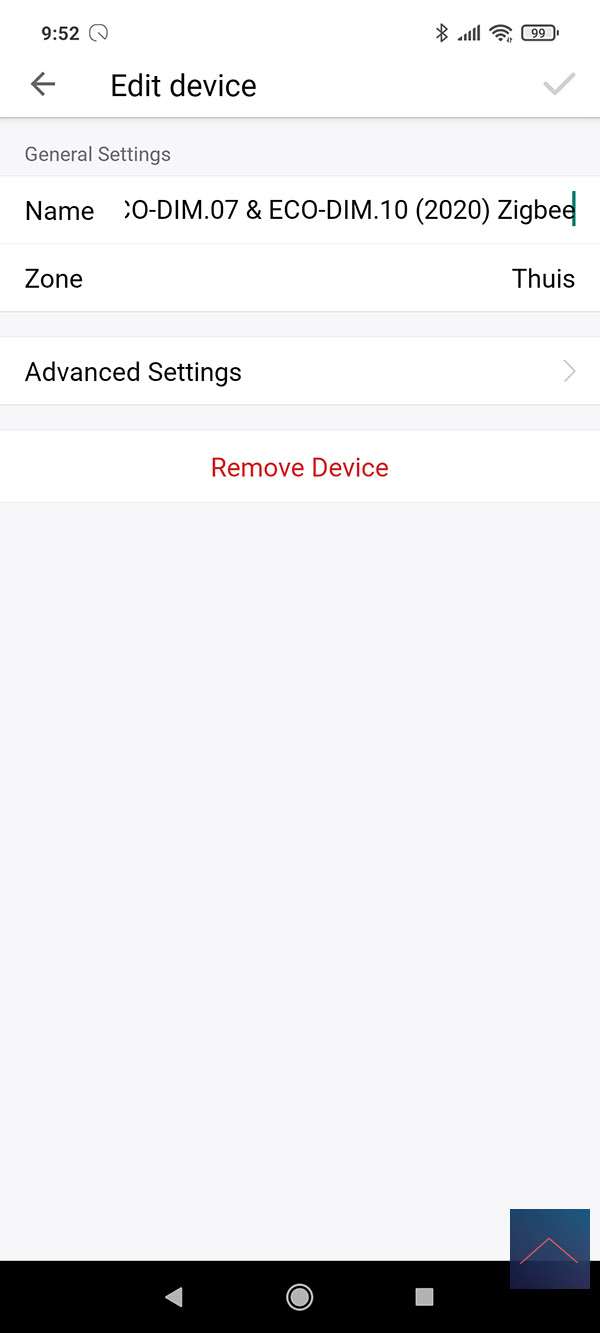Tap the system back button

[x=174, y=1297]
